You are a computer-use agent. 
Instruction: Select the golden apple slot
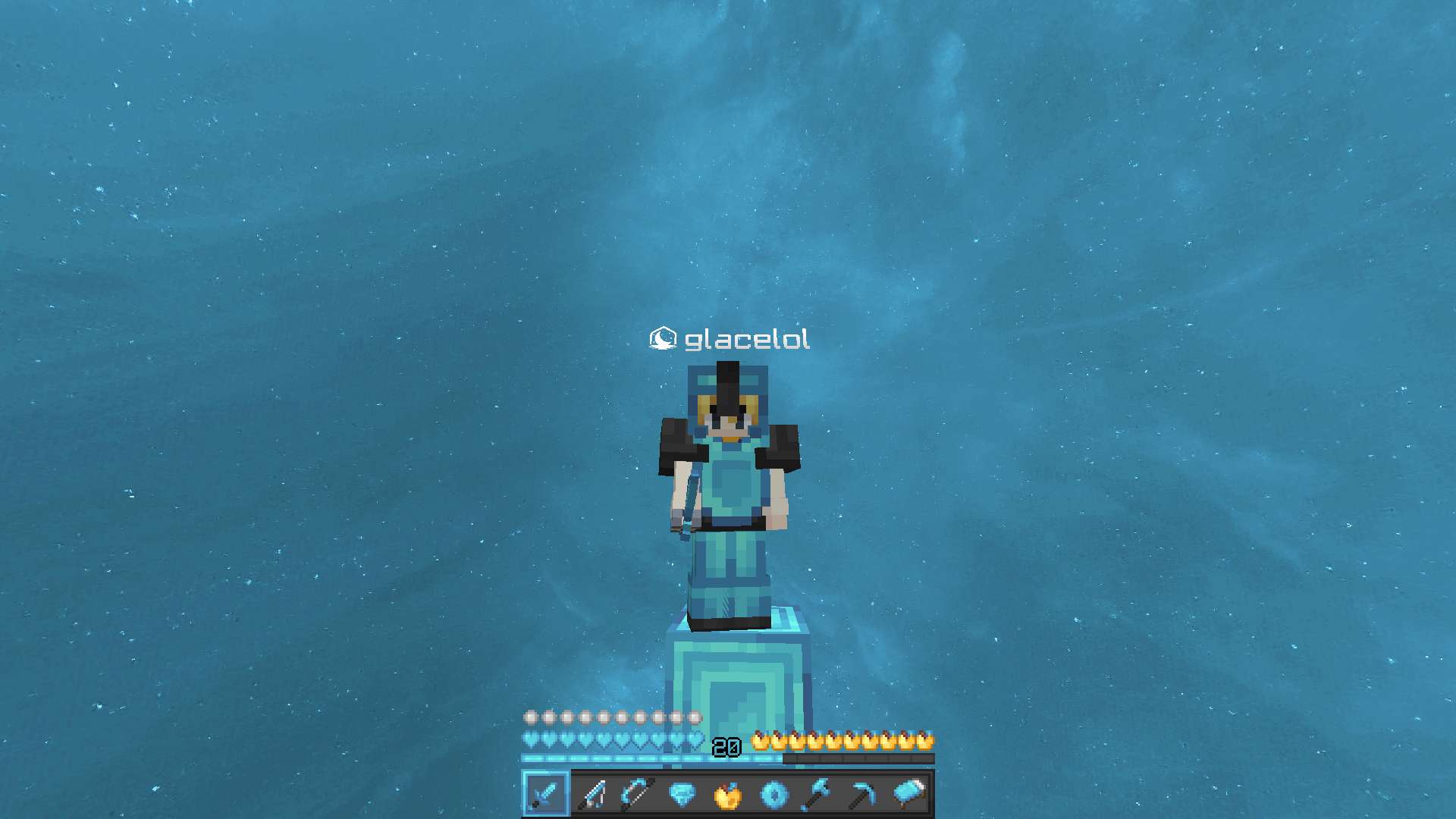[x=728, y=794]
